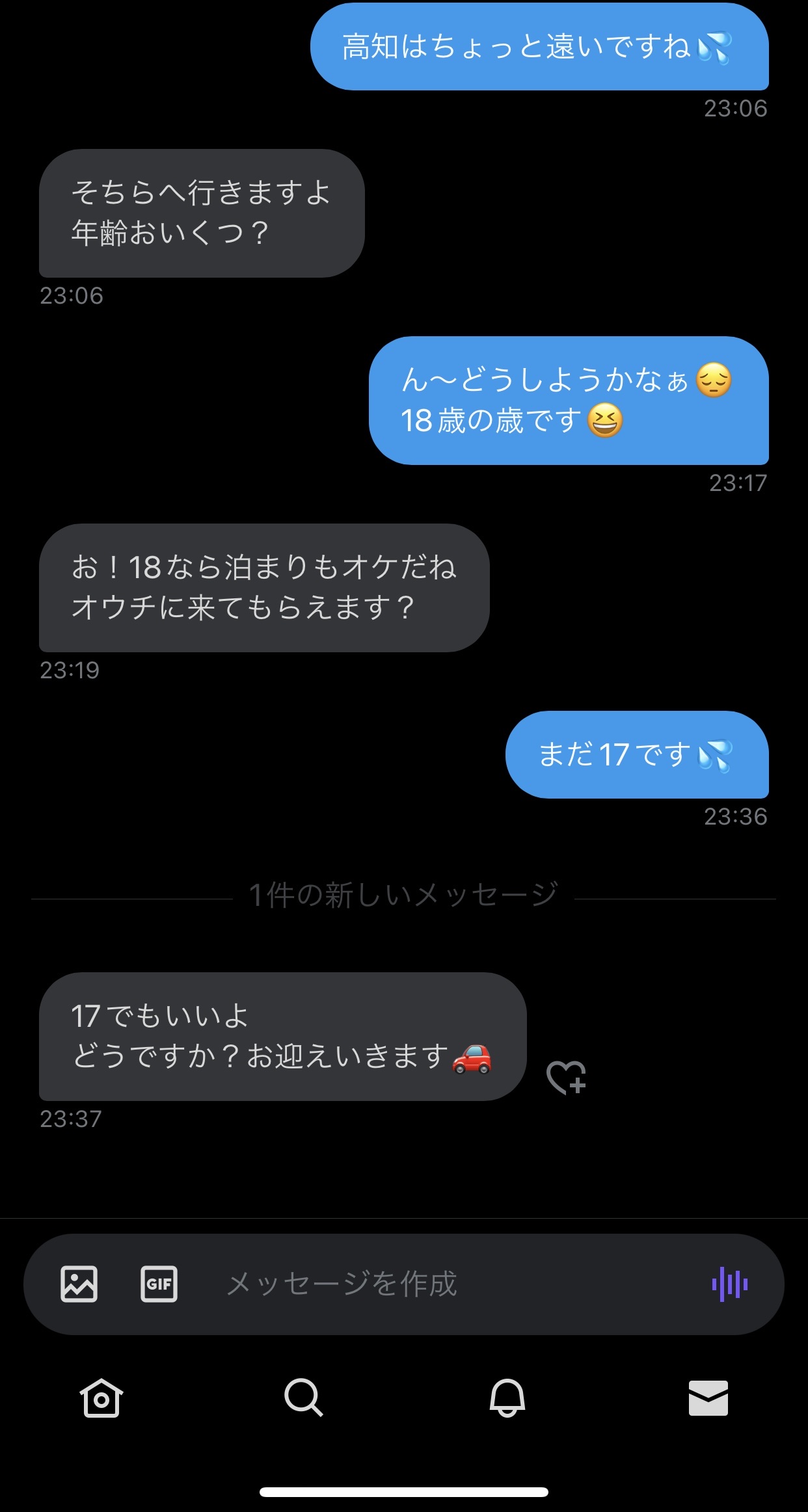Switch to the Search tab
Screen dimensions: 808x1512
pyautogui.click(x=303, y=1398)
